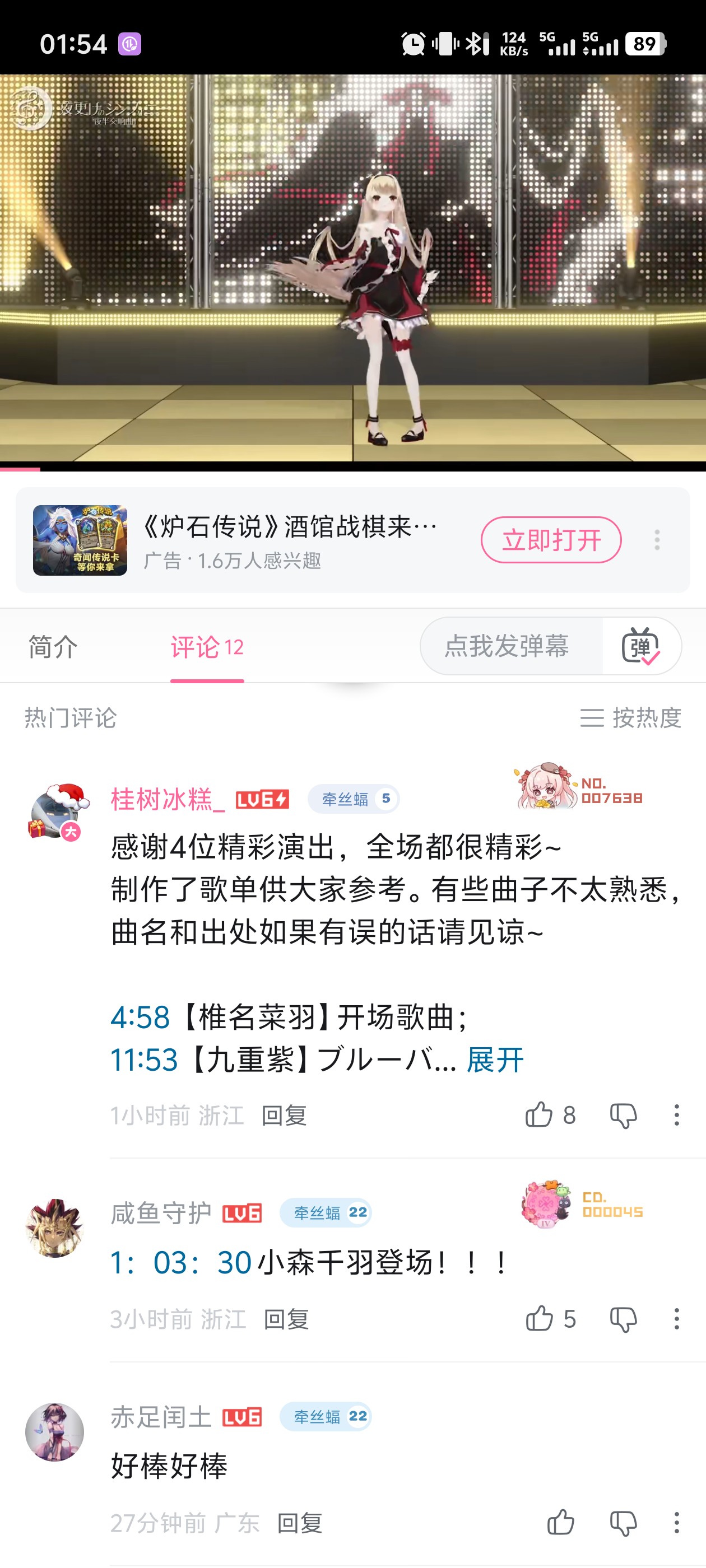The image size is (706, 1568).
Task: Open 咸鱼守护's profile avatar
Action: pos(55,1228)
